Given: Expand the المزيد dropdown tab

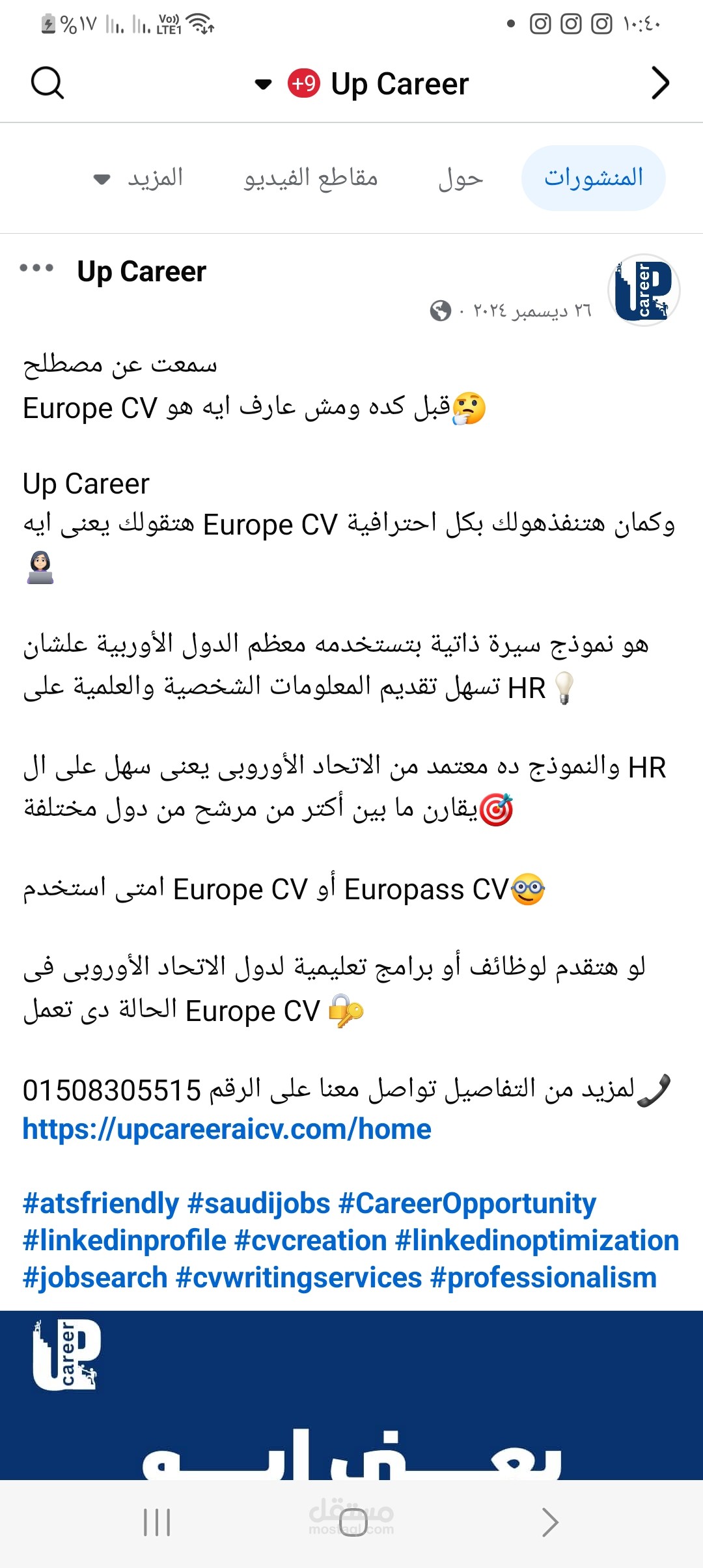Looking at the screenshot, I should click(x=138, y=178).
